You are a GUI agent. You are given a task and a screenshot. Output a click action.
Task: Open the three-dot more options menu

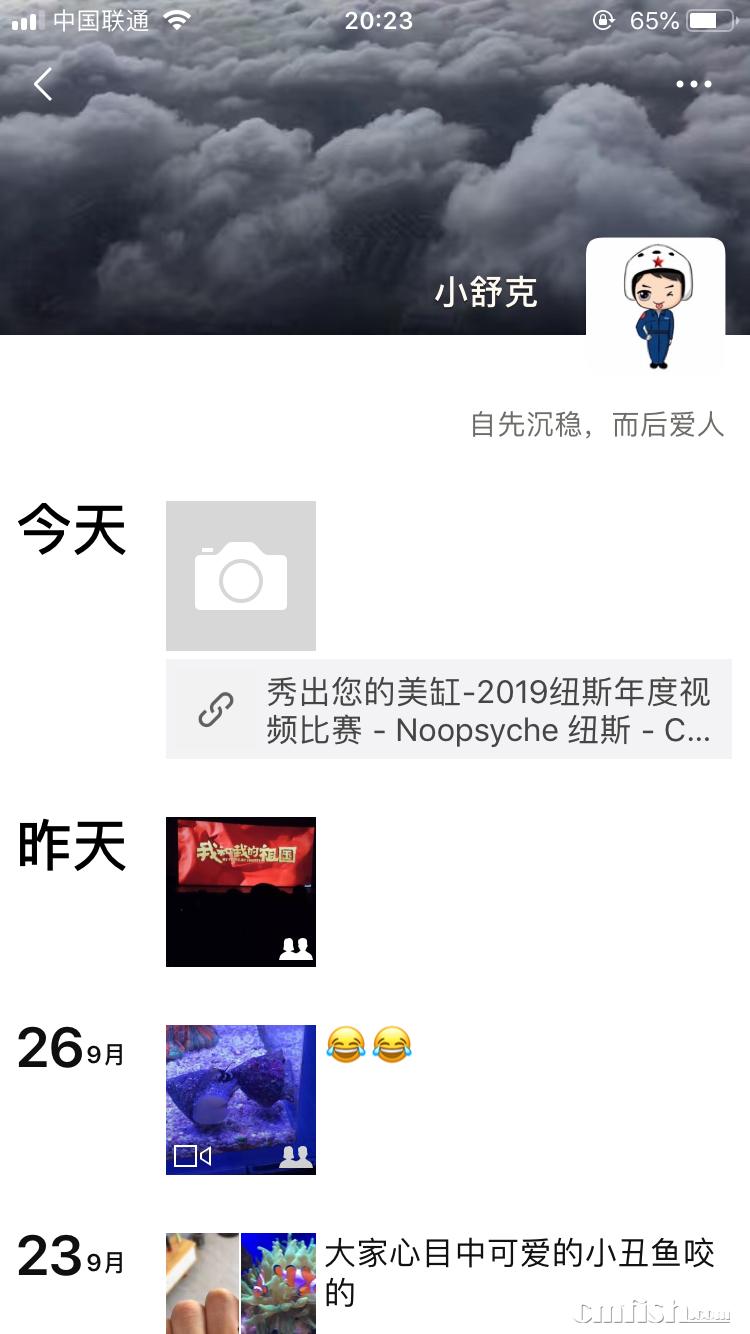[x=693, y=85]
